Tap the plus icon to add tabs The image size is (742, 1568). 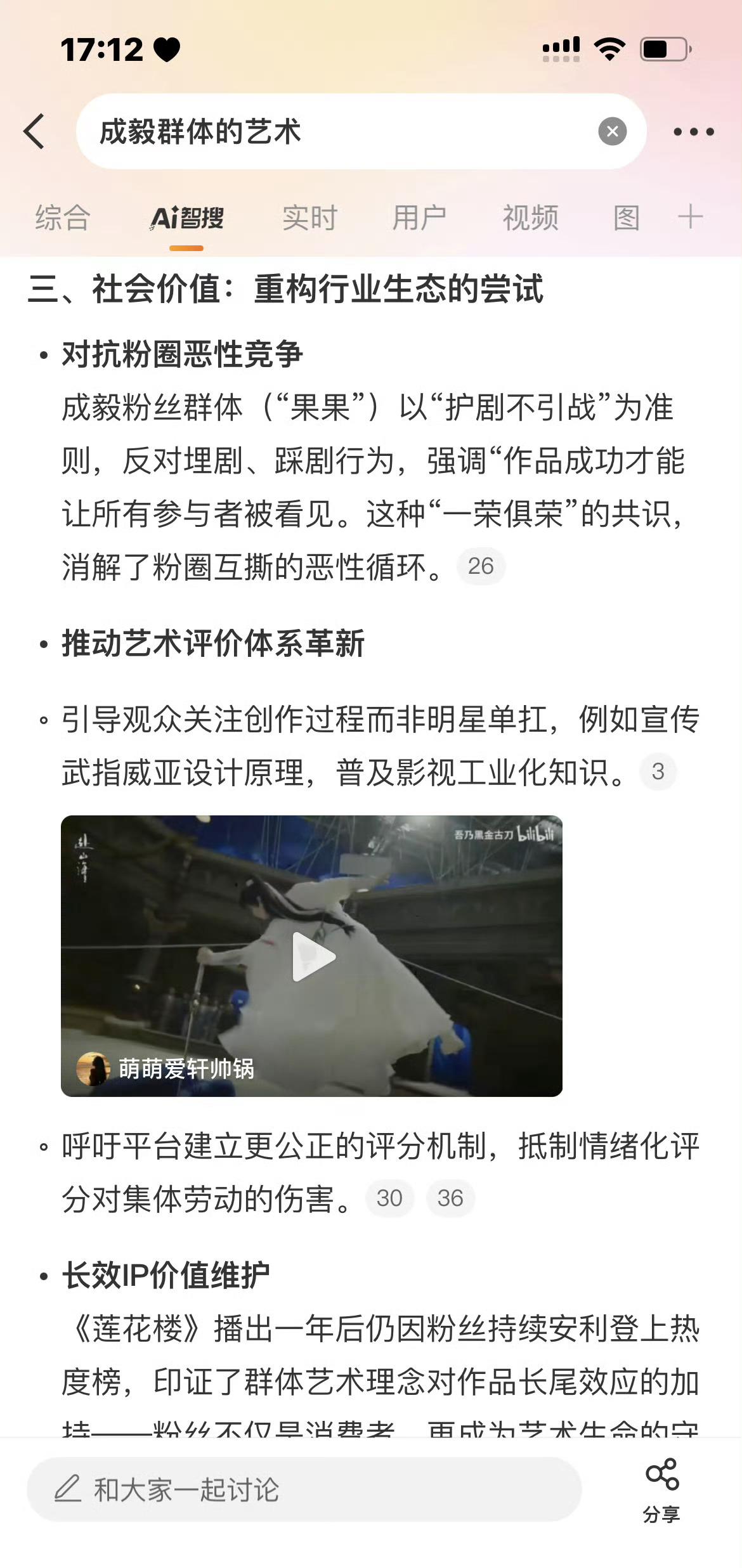point(690,217)
